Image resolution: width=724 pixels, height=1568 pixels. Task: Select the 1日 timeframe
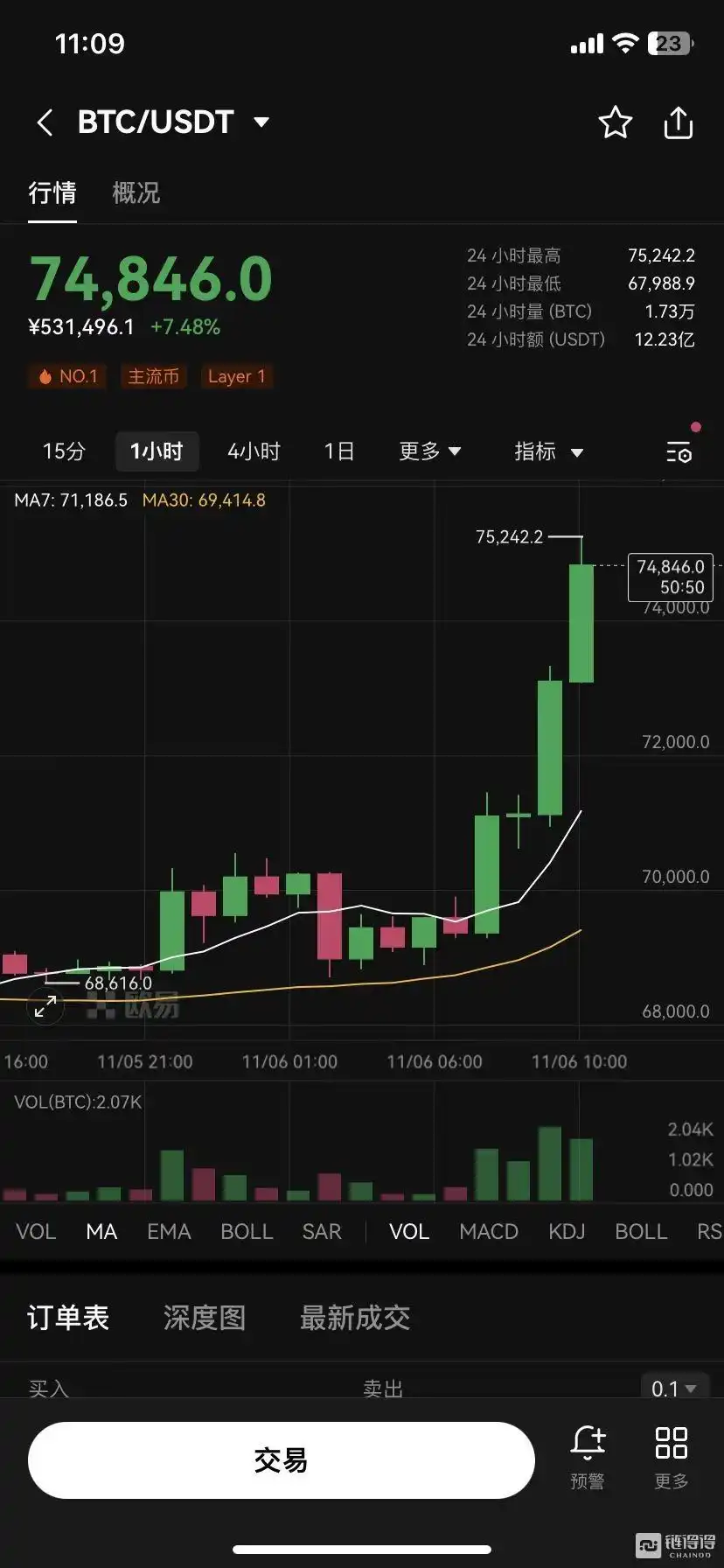pos(339,451)
